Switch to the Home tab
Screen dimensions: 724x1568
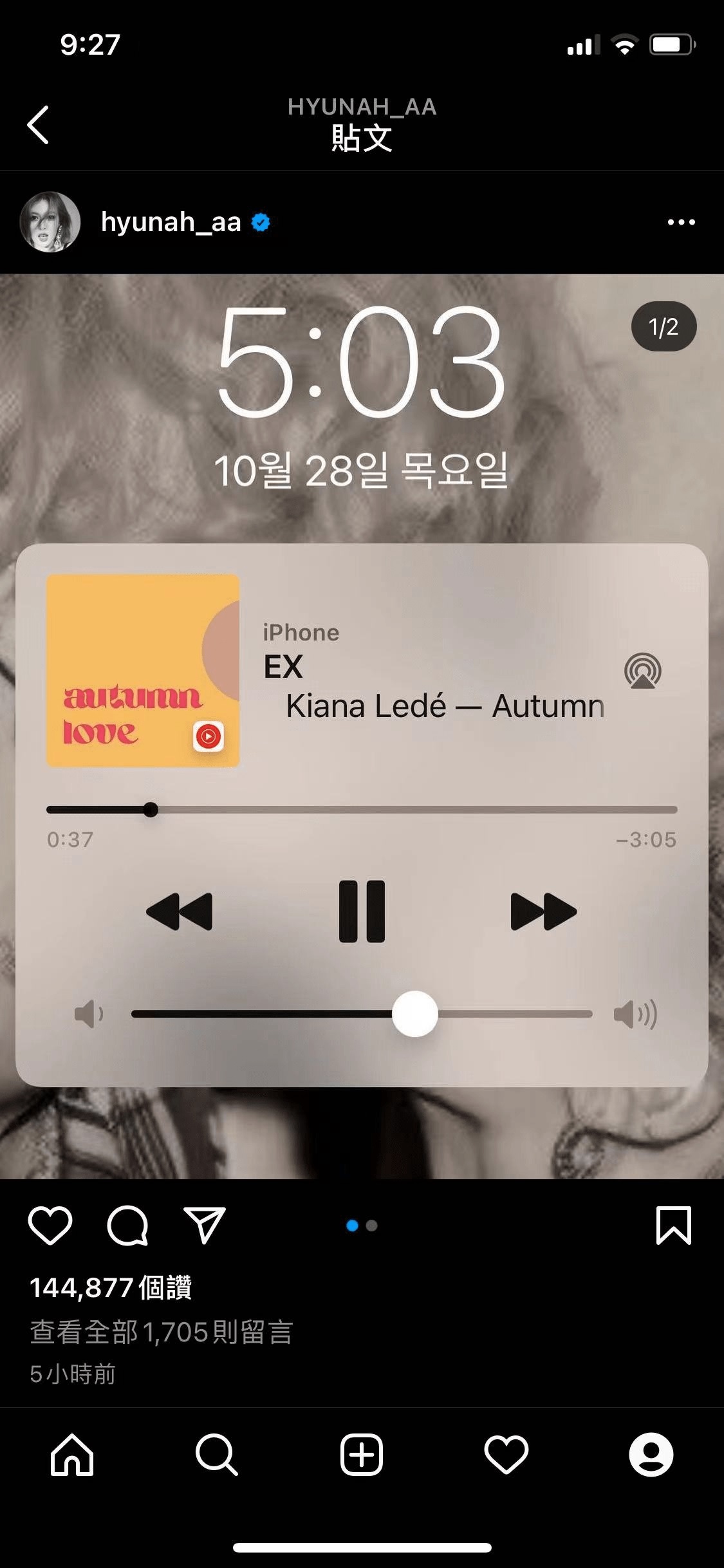pos(72,1455)
